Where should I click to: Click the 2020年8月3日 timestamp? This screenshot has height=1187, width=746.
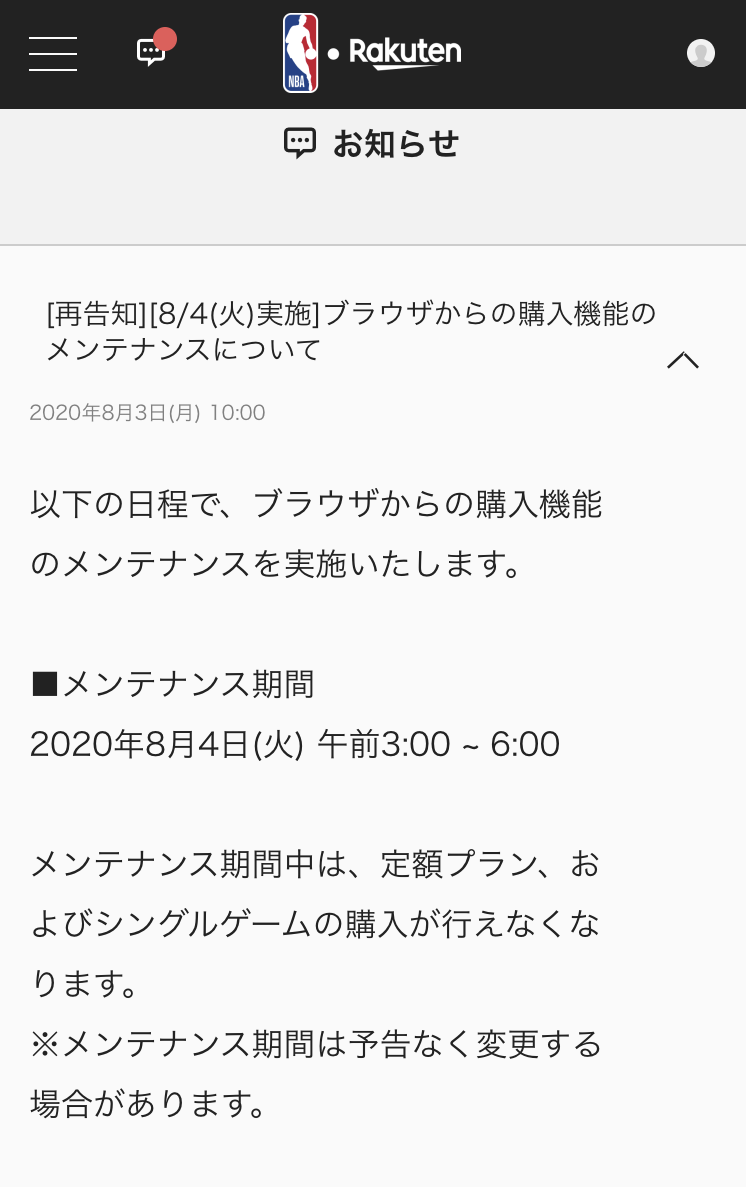[x=148, y=412]
